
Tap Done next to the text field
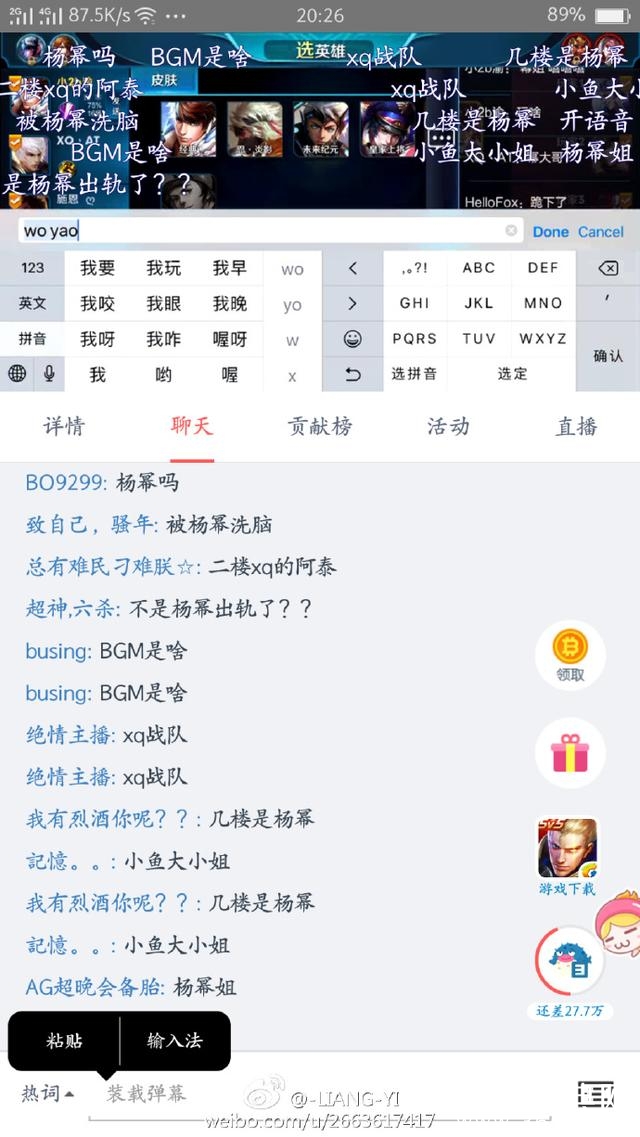(x=550, y=231)
